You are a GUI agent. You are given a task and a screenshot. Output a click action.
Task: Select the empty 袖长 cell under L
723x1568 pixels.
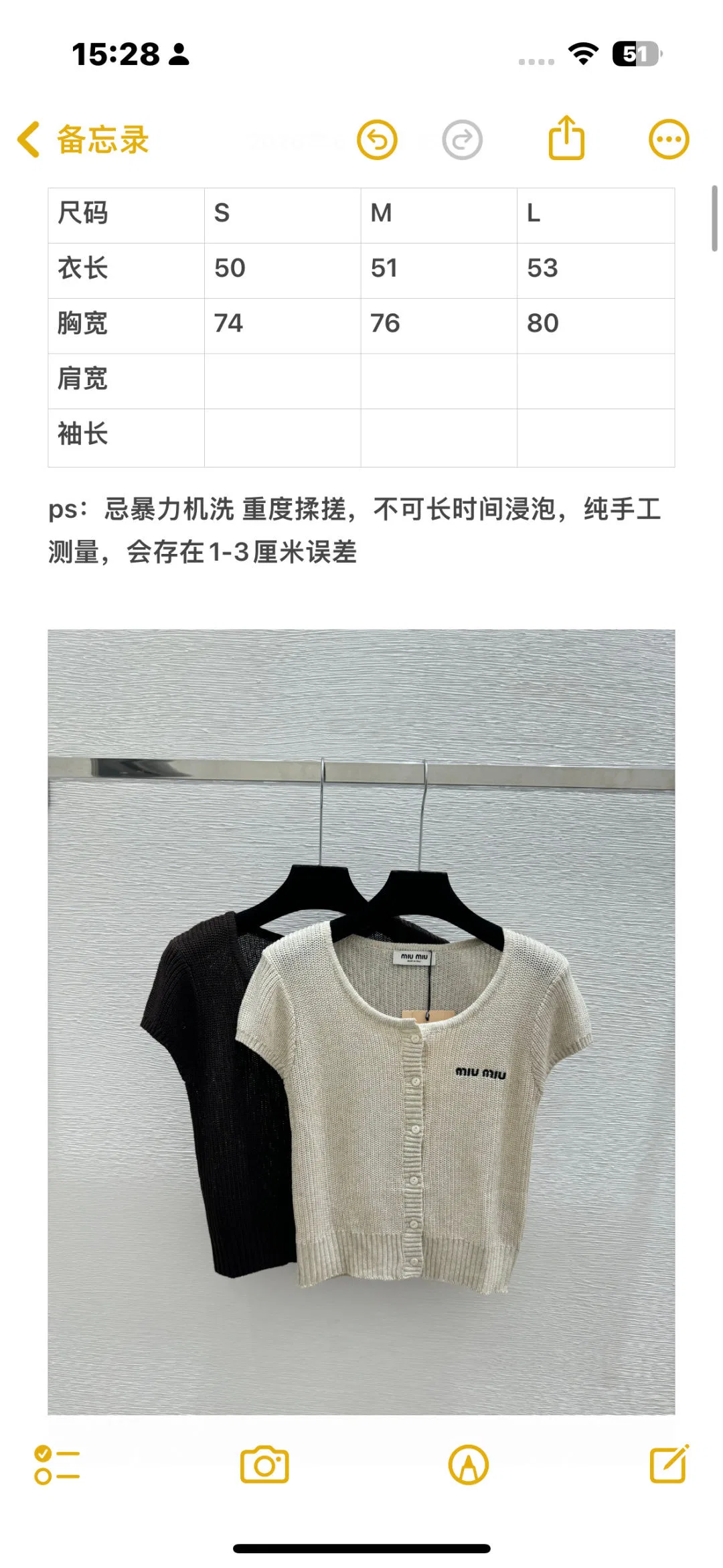(596, 437)
